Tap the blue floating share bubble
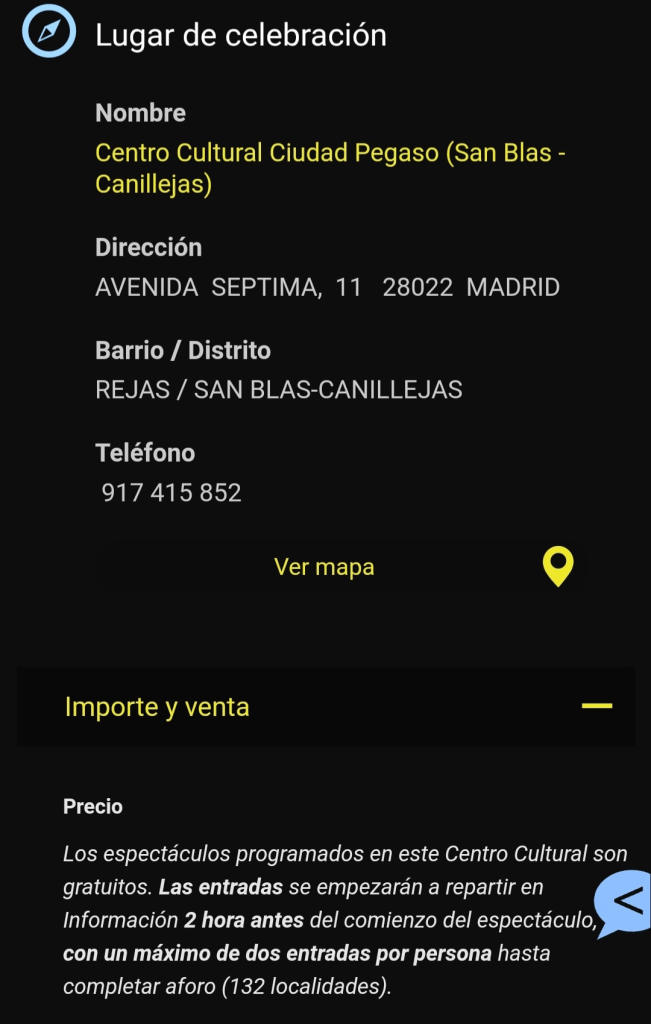 tap(625, 903)
